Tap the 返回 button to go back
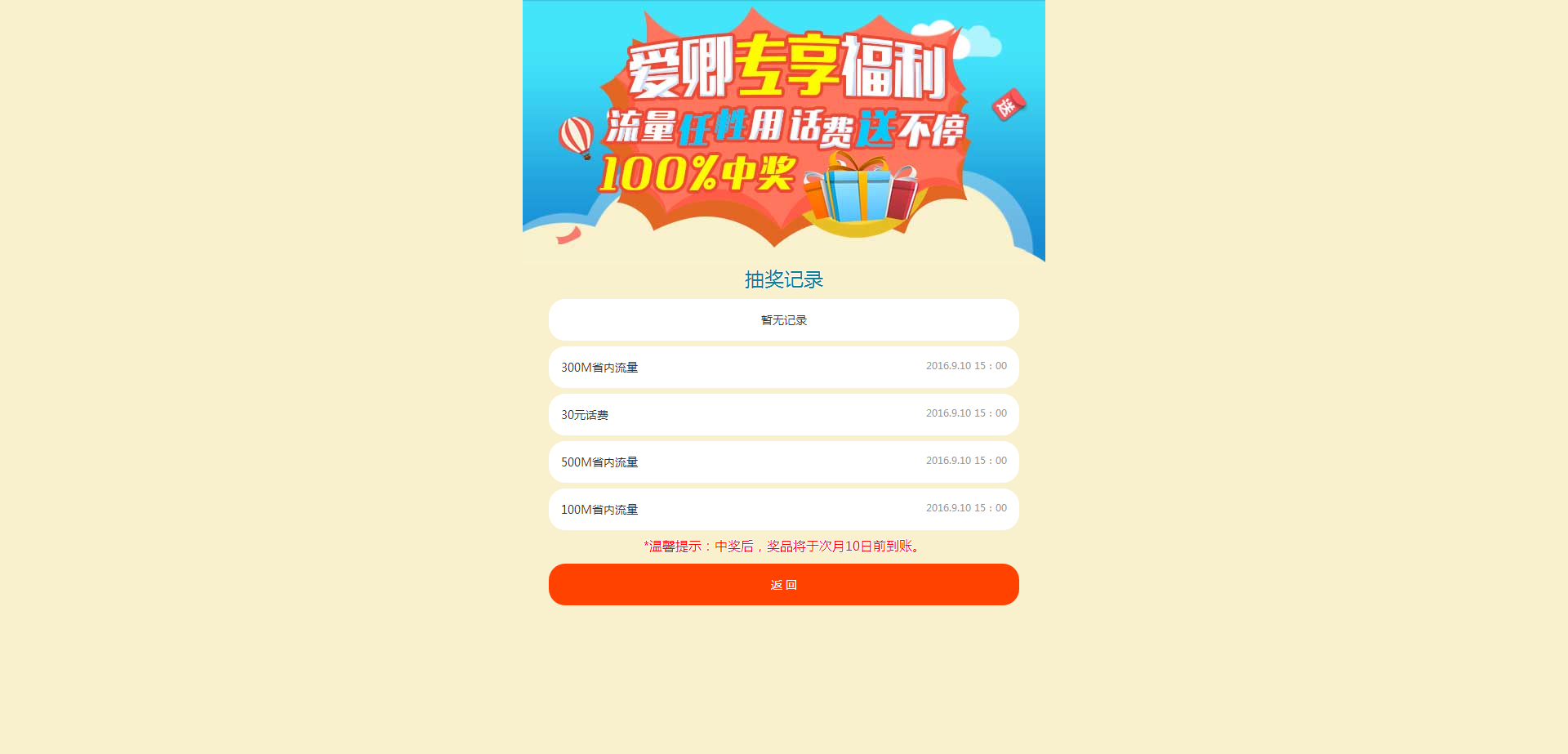 pyautogui.click(x=783, y=585)
